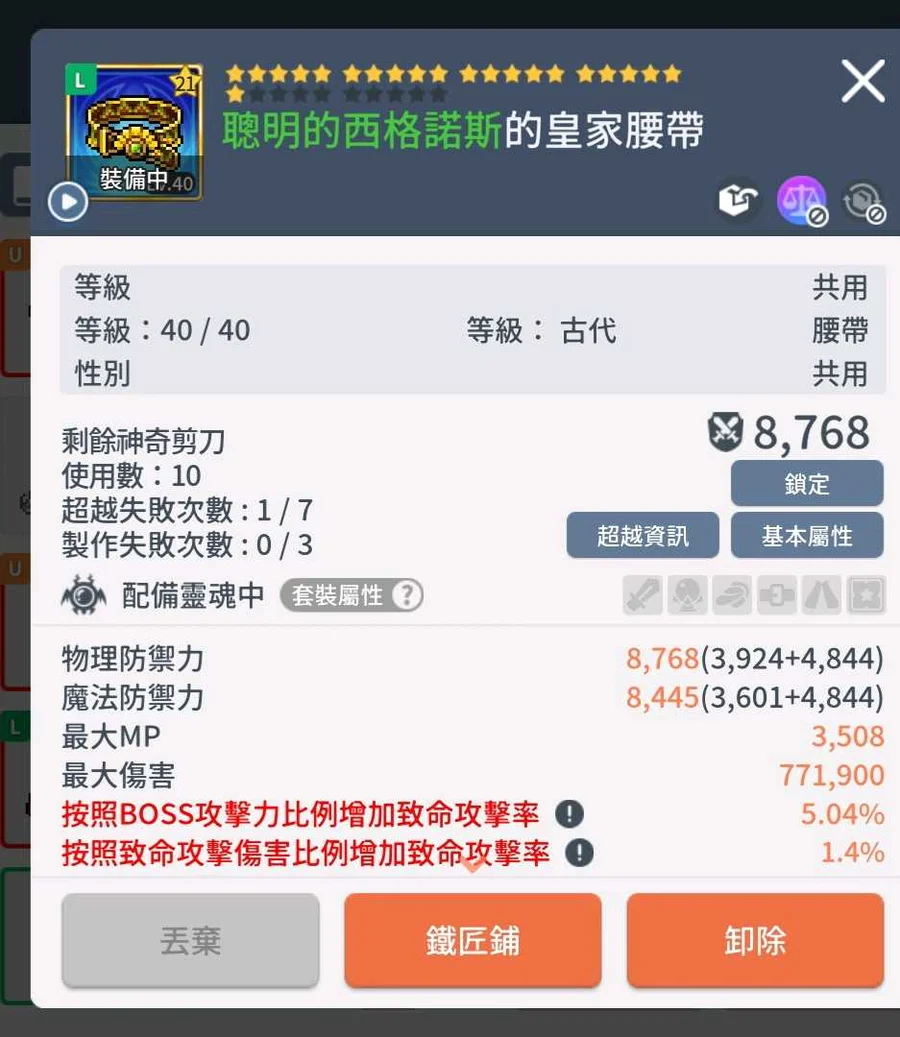Open the box icon in the header
900x1037 pixels.
[739, 201]
